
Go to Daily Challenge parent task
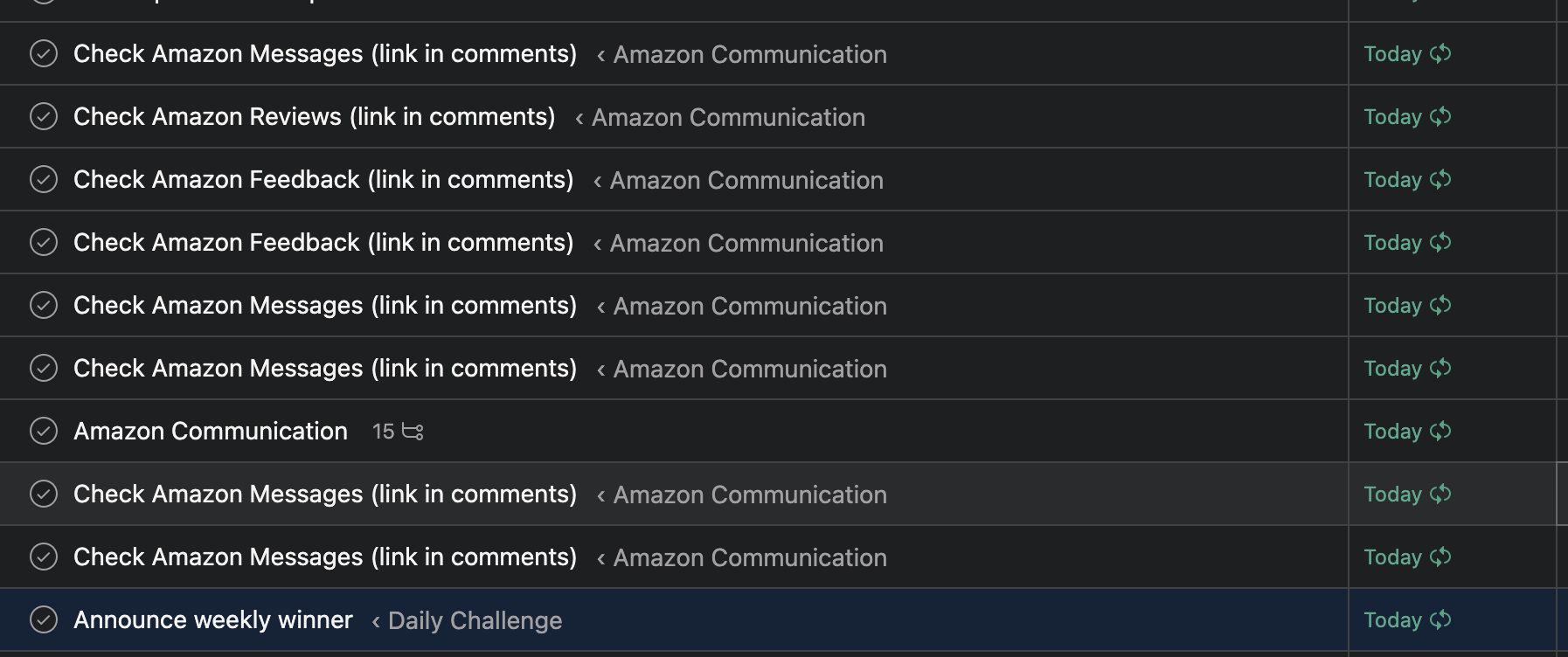(474, 620)
